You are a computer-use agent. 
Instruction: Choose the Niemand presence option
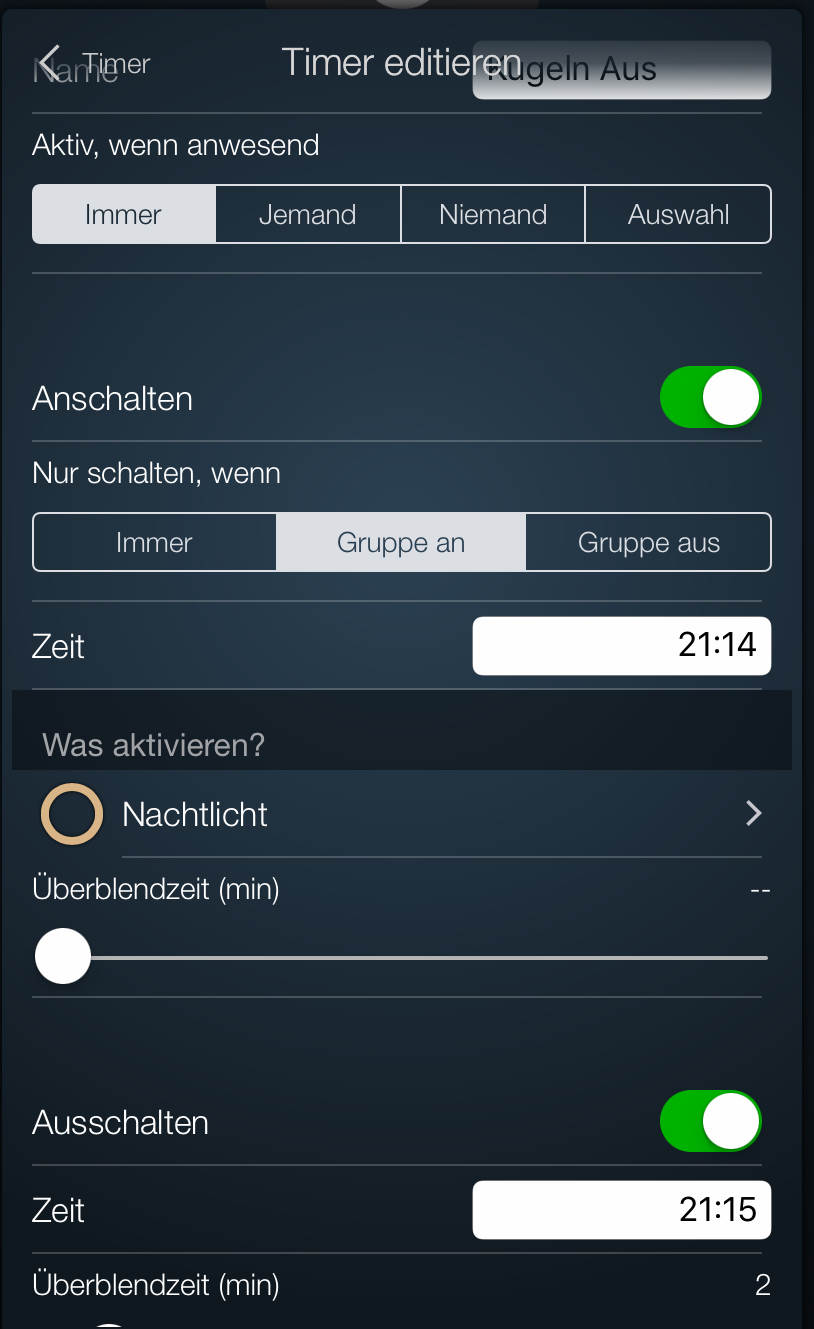(x=493, y=214)
